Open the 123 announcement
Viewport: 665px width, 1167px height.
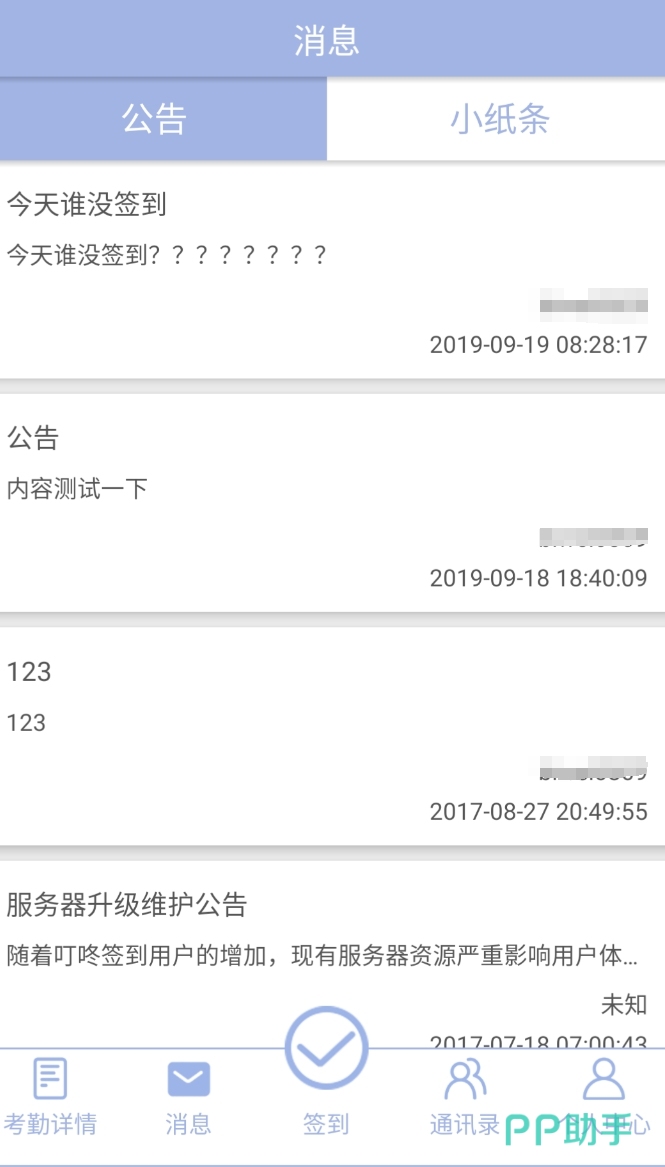click(332, 737)
